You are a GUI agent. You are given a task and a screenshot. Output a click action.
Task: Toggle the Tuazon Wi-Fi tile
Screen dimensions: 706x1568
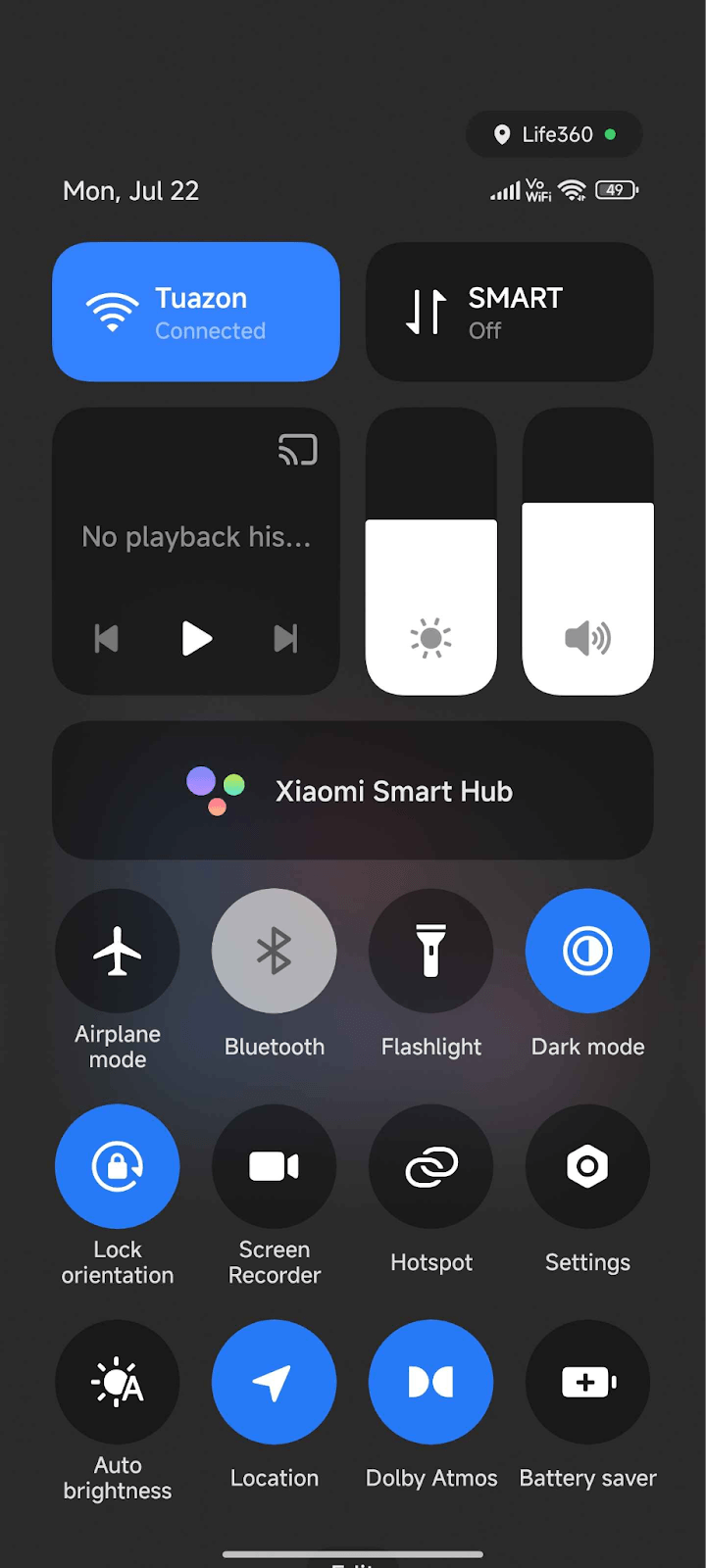(x=196, y=312)
